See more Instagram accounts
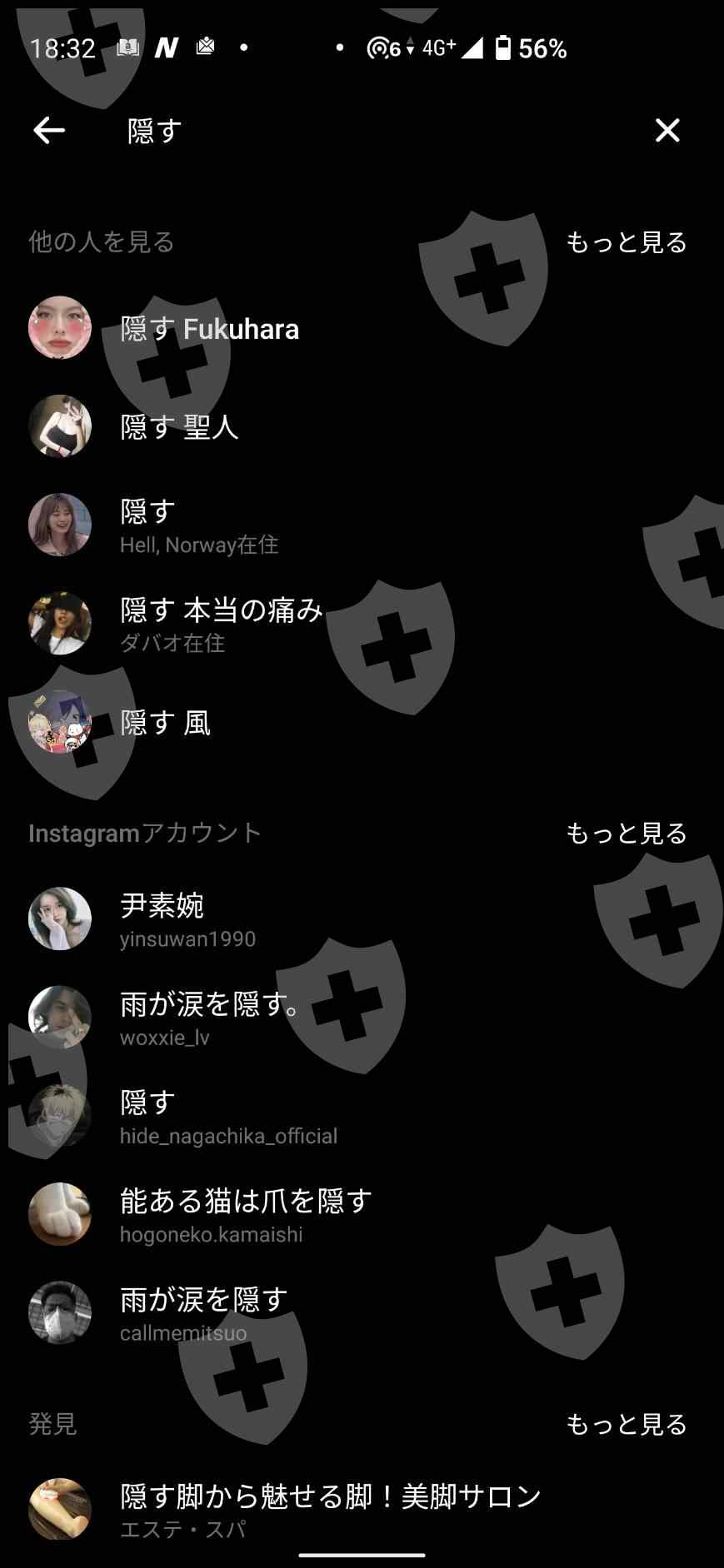Viewport: 724px width, 1568px height. 627,833
